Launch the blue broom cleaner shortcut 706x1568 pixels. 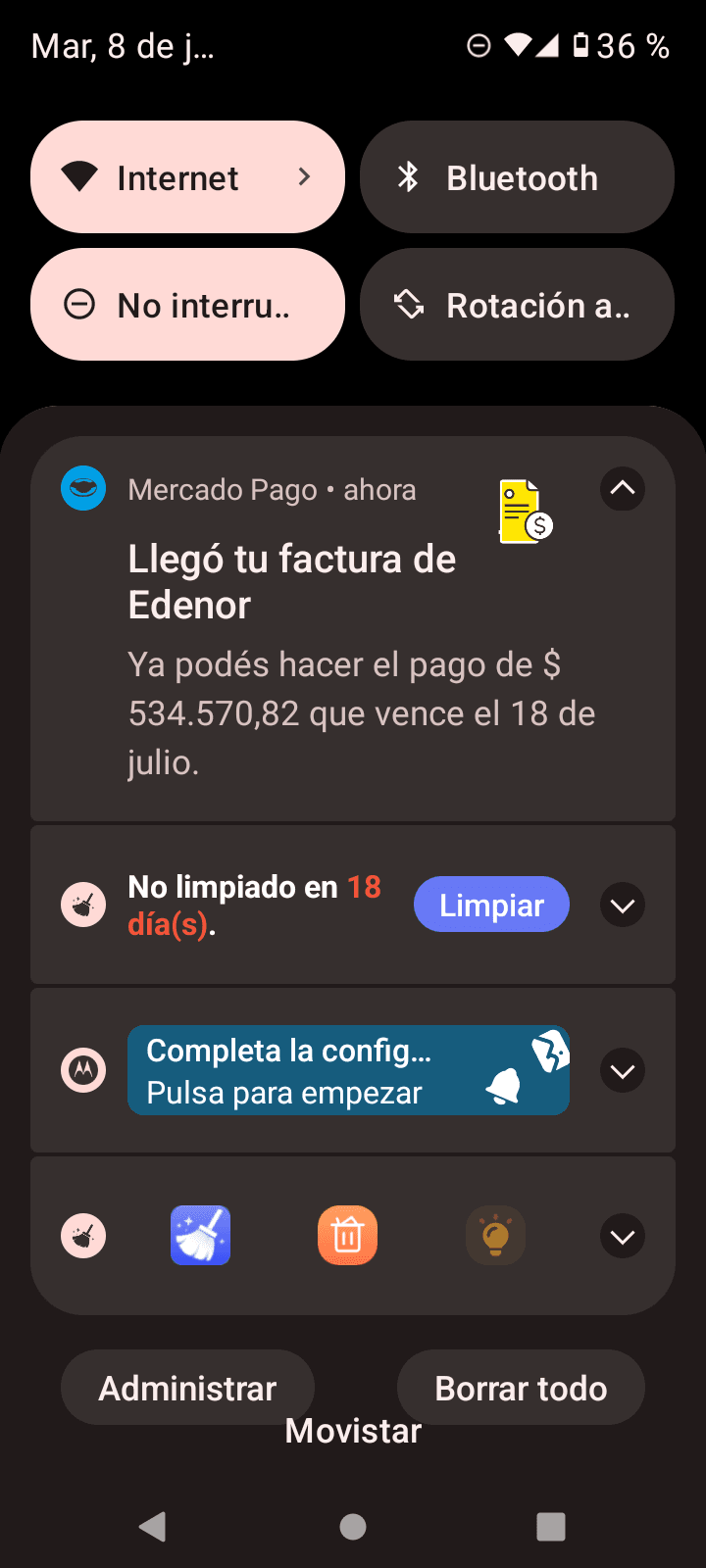201,1236
